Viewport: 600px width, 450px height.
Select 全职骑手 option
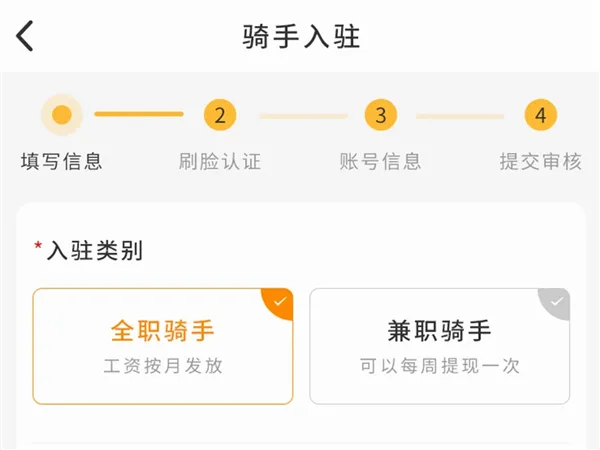(163, 346)
